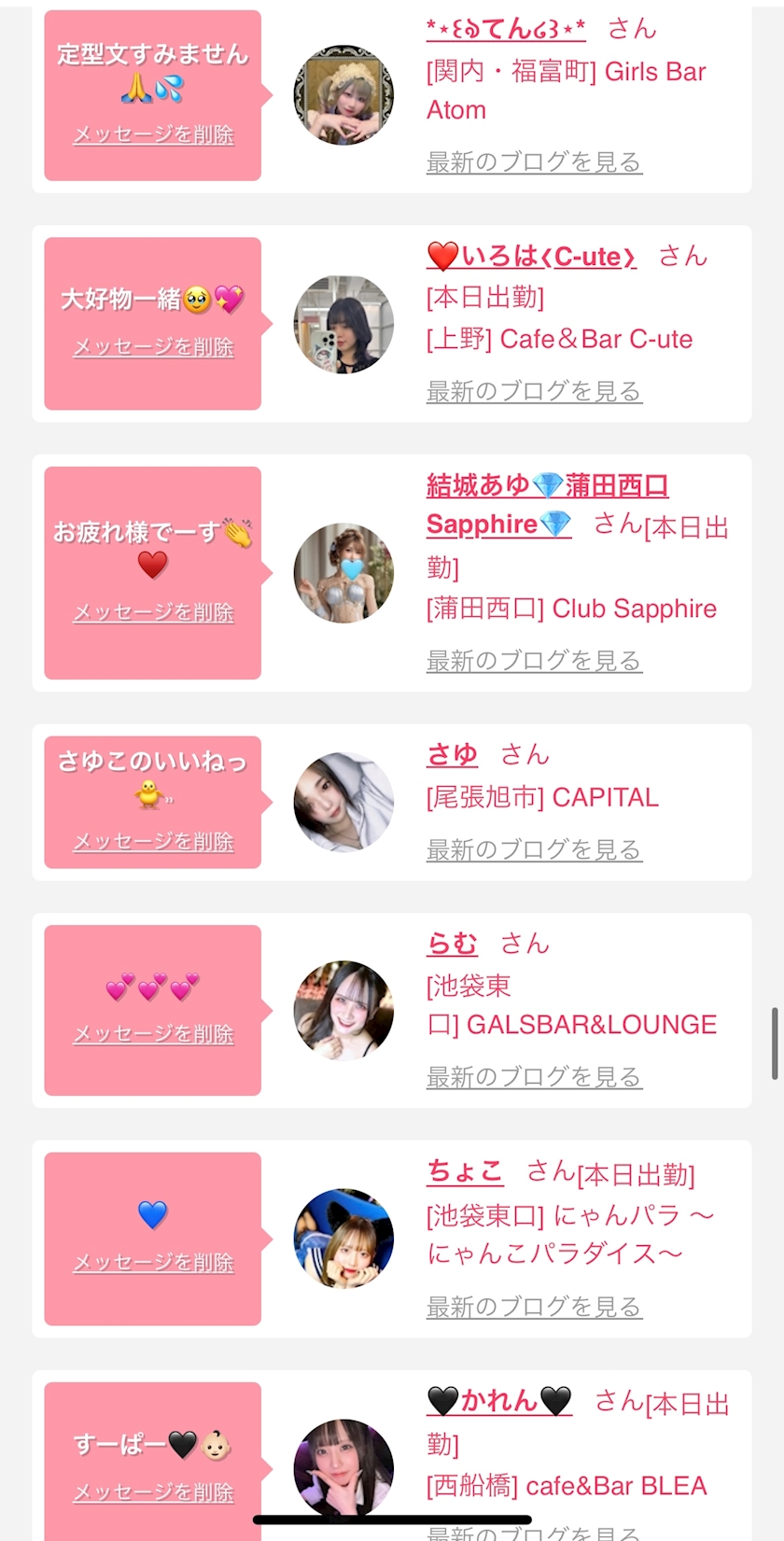Open いろは〈C-ute〉 profile link
784x1541 pixels.
(x=531, y=257)
